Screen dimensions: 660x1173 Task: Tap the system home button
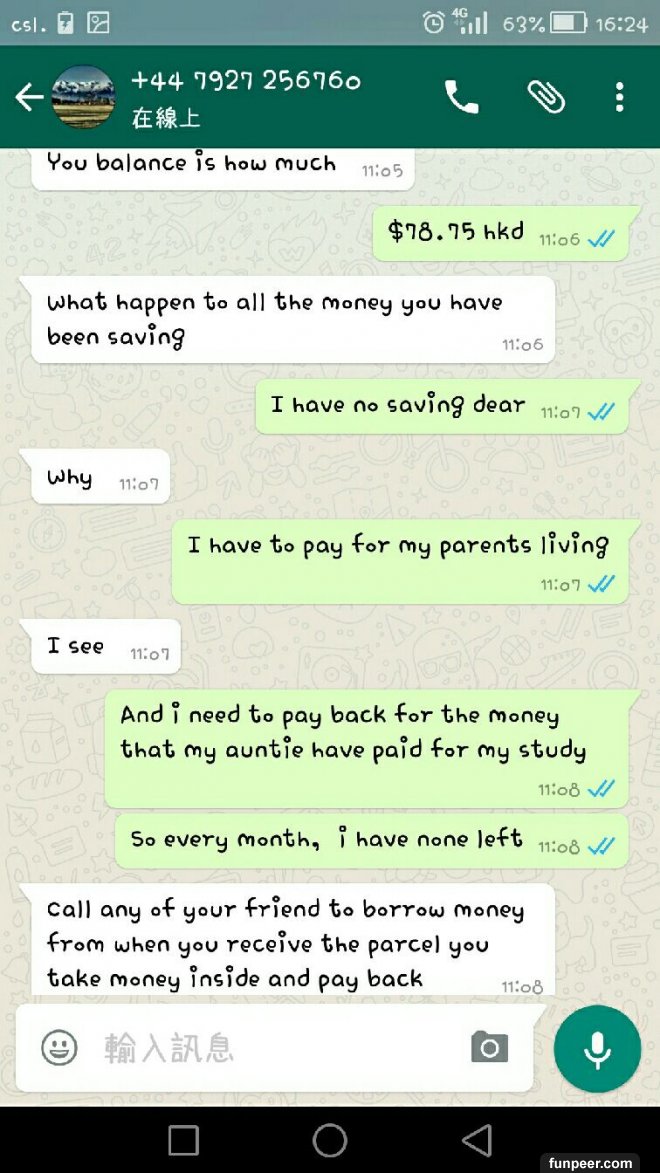(x=330, y=1140)
